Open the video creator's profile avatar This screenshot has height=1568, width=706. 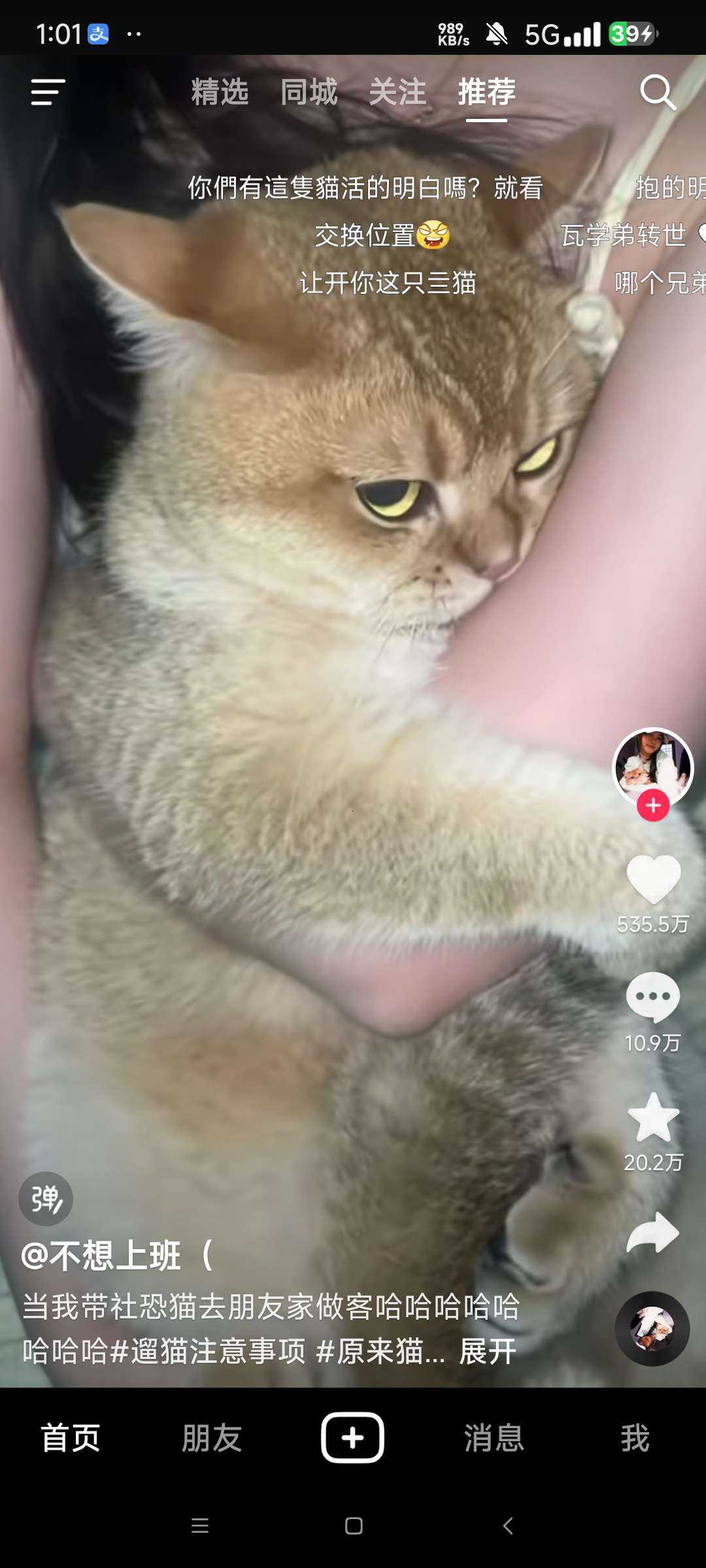pyautogui.click(x=652, y=766)
